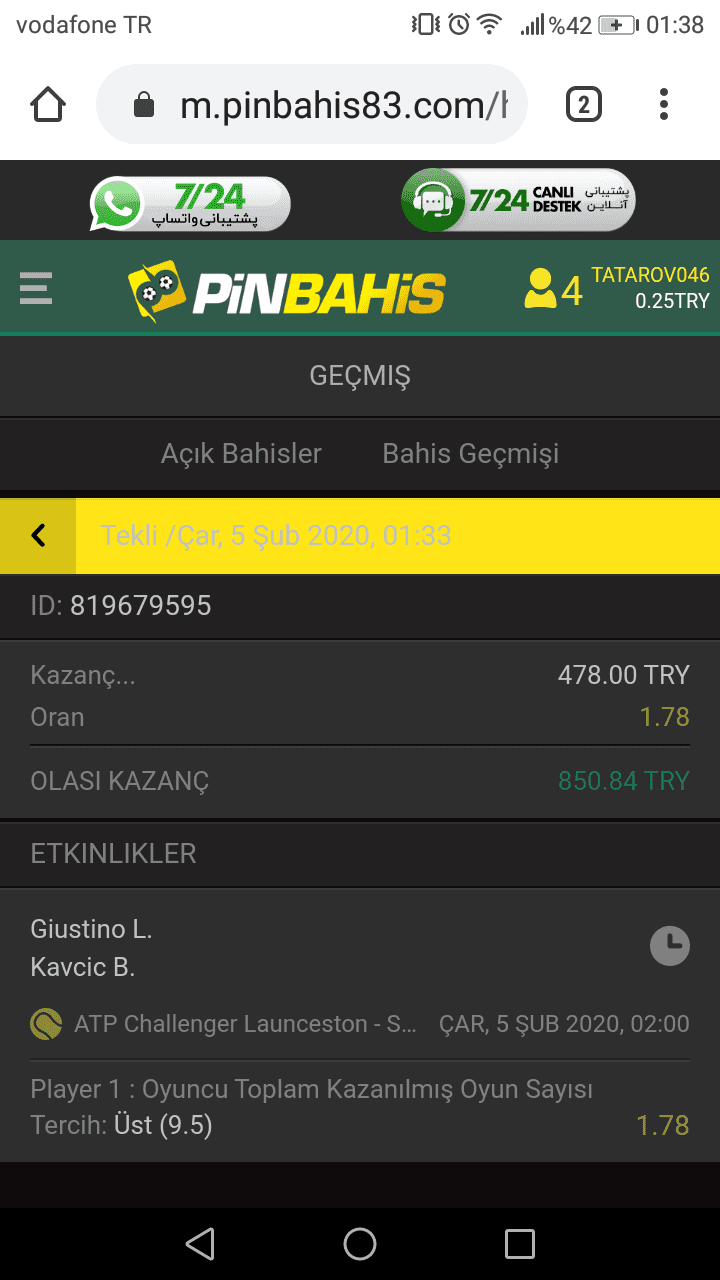Open the browser overflow menu
Viewport: 720px width, 1280px height.
[664, 105]
